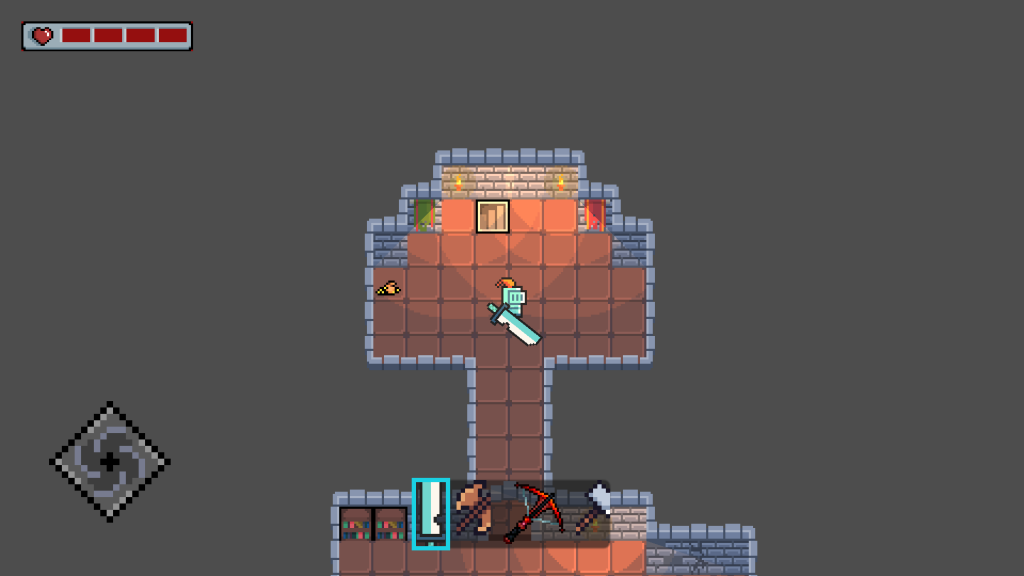Image resolution: width=1024 pixels, height=576 pixels.
Task: Choose the silver axe in the hotbar
Action: (591, 509)
